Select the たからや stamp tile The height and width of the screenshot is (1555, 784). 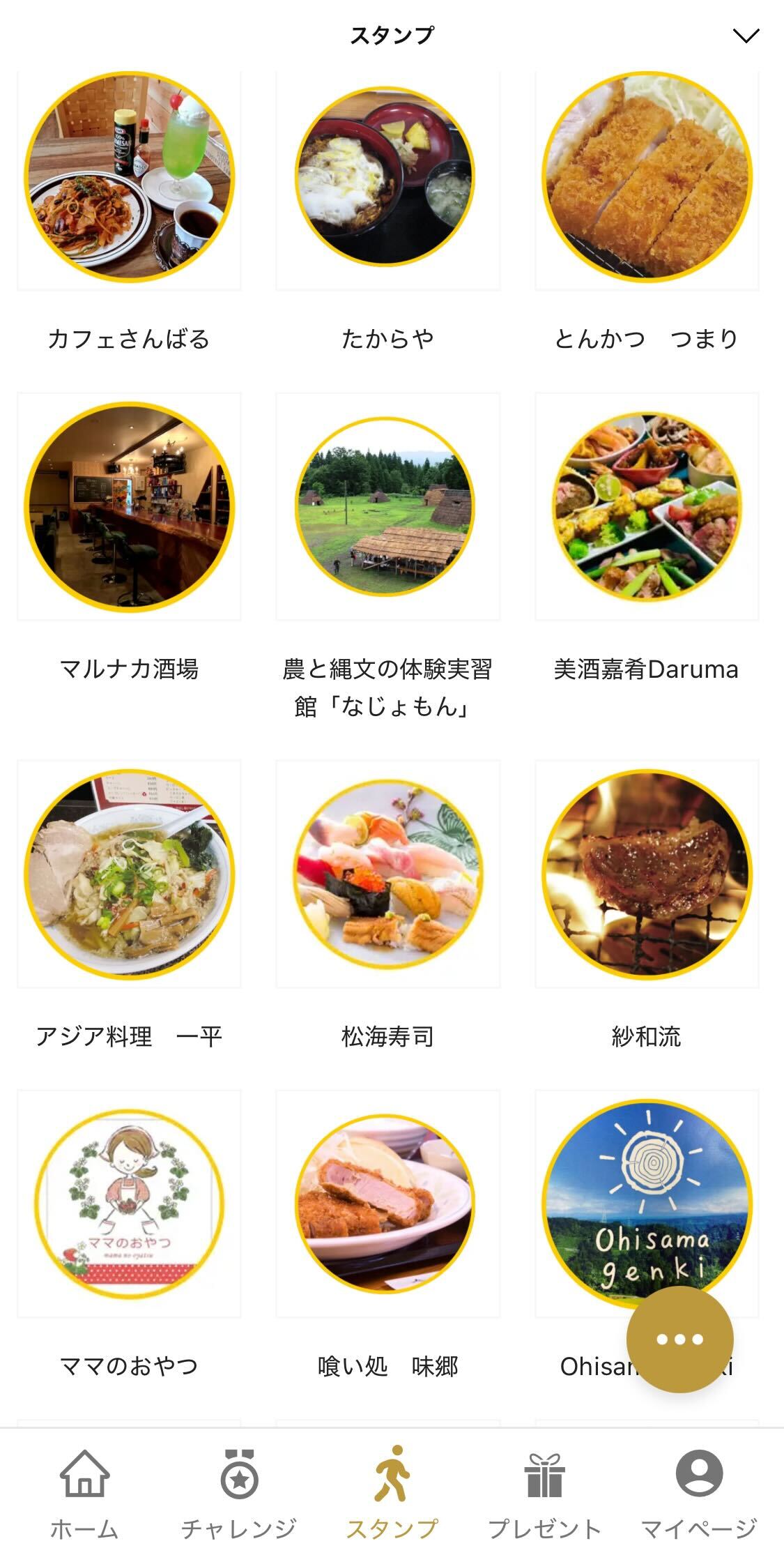tap(387, 178)
